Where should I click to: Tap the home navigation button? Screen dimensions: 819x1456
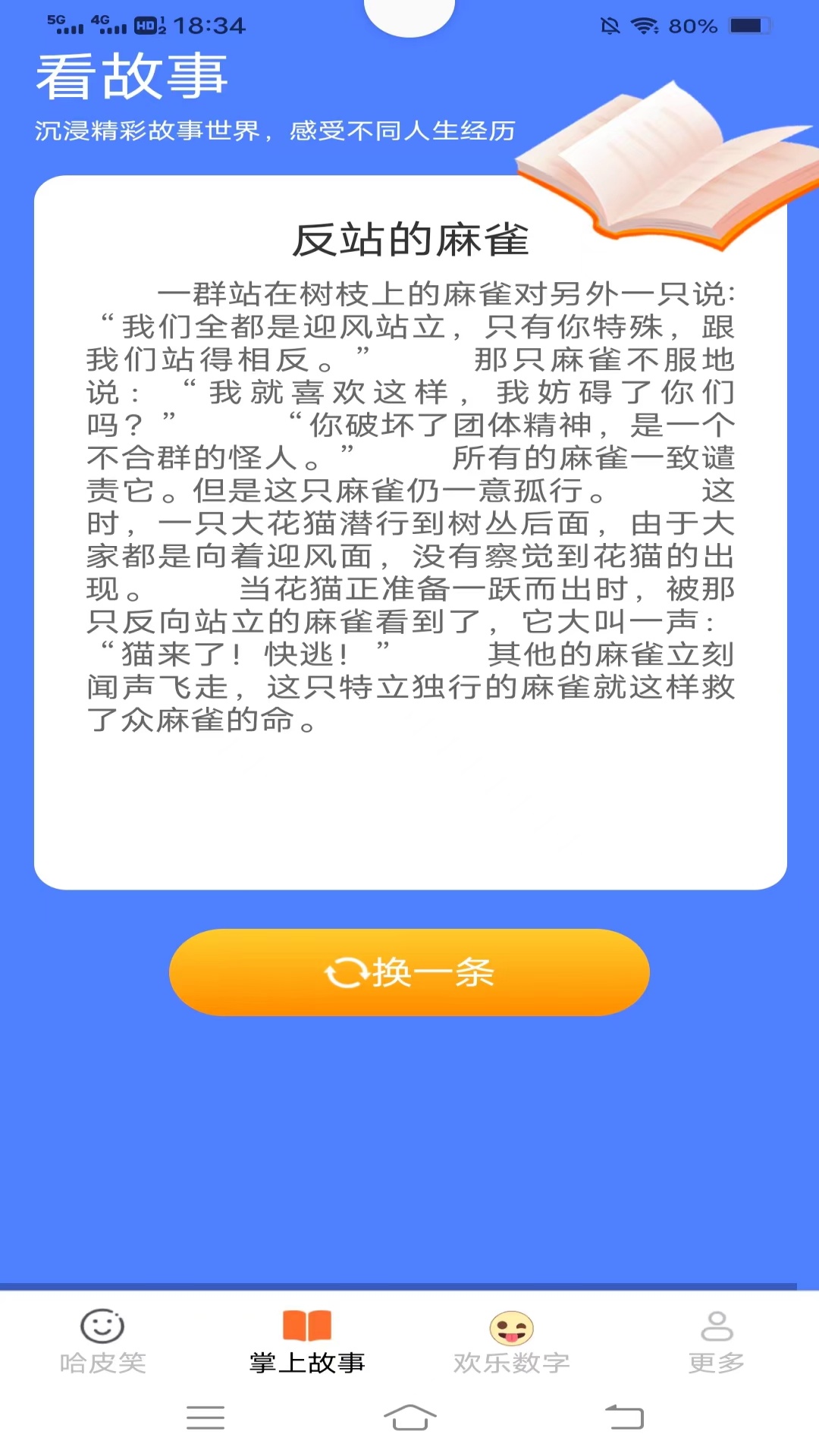(409, 1419)
